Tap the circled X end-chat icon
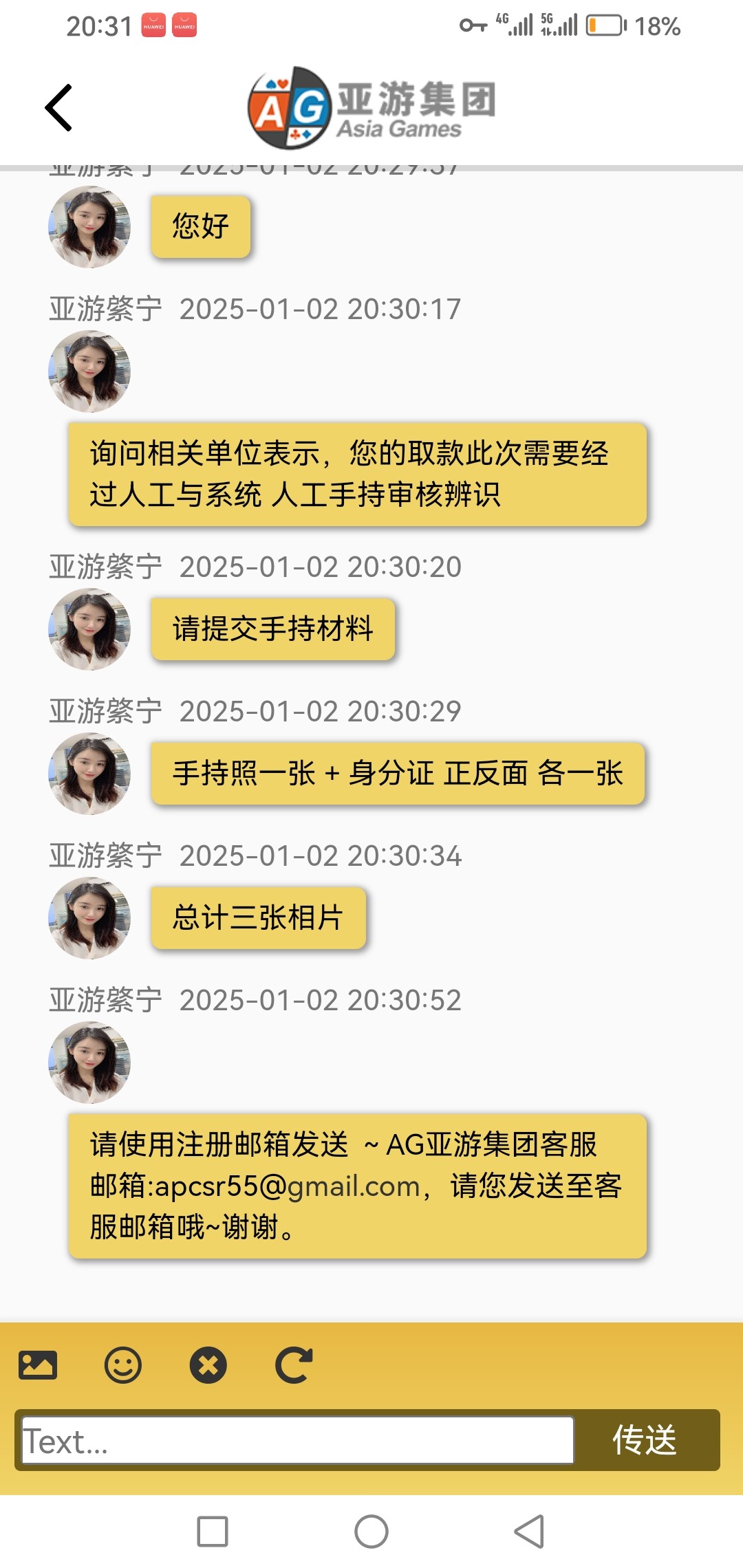This screenshot has width=743, height=1568. point(208,1365)
